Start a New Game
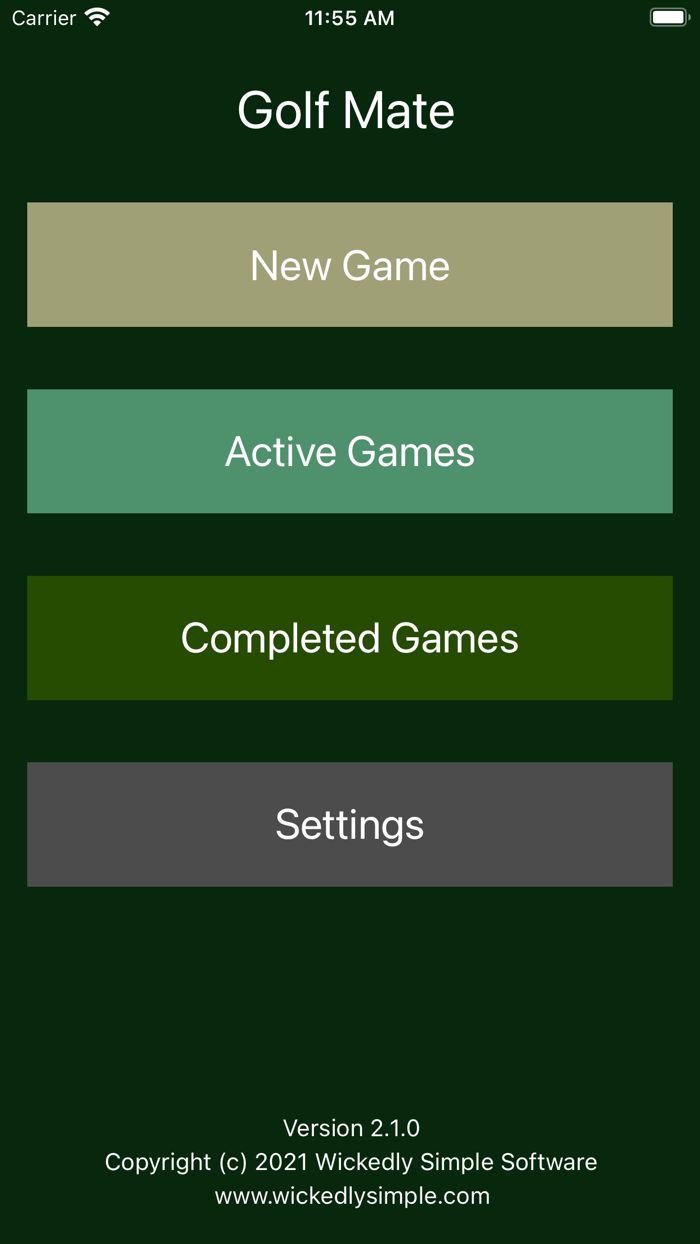This screenshot has height=1244, width=700. 350,265
